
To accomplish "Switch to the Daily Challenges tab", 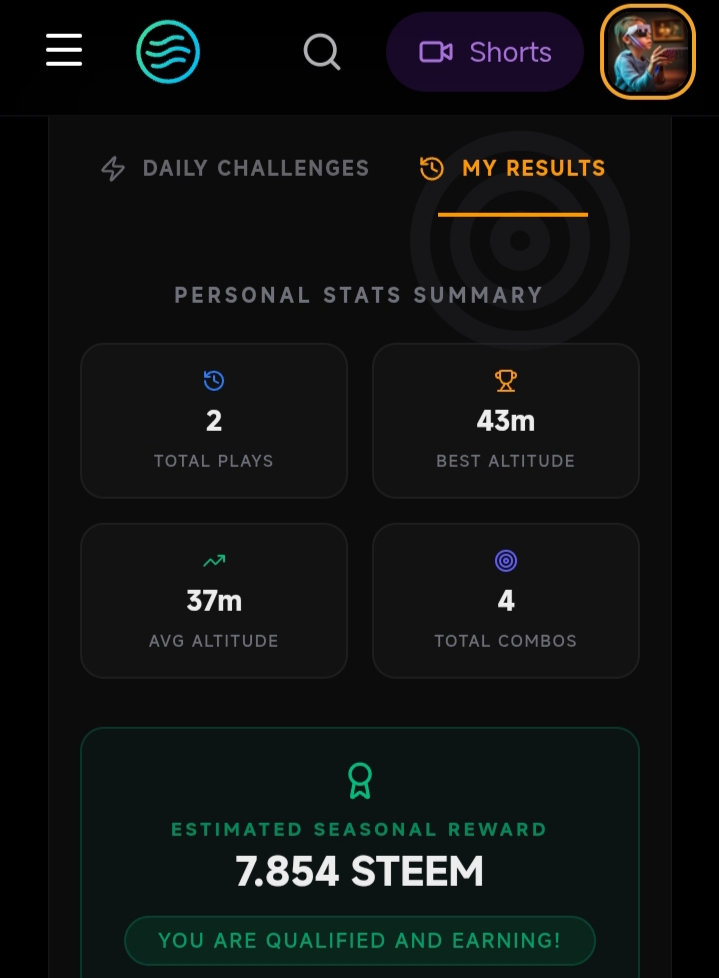I will (236, 169).
